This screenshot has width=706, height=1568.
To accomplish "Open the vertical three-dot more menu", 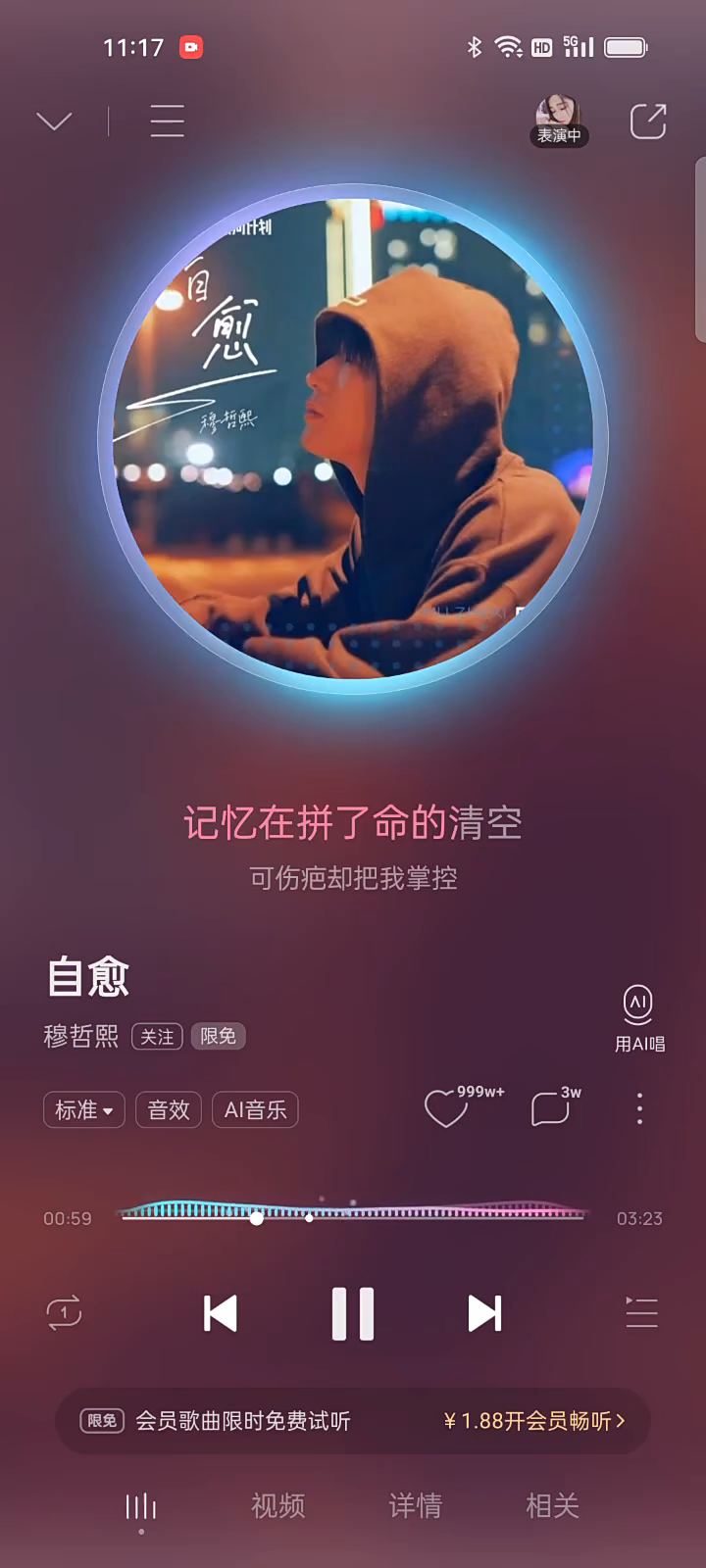I will (639, 1109).
